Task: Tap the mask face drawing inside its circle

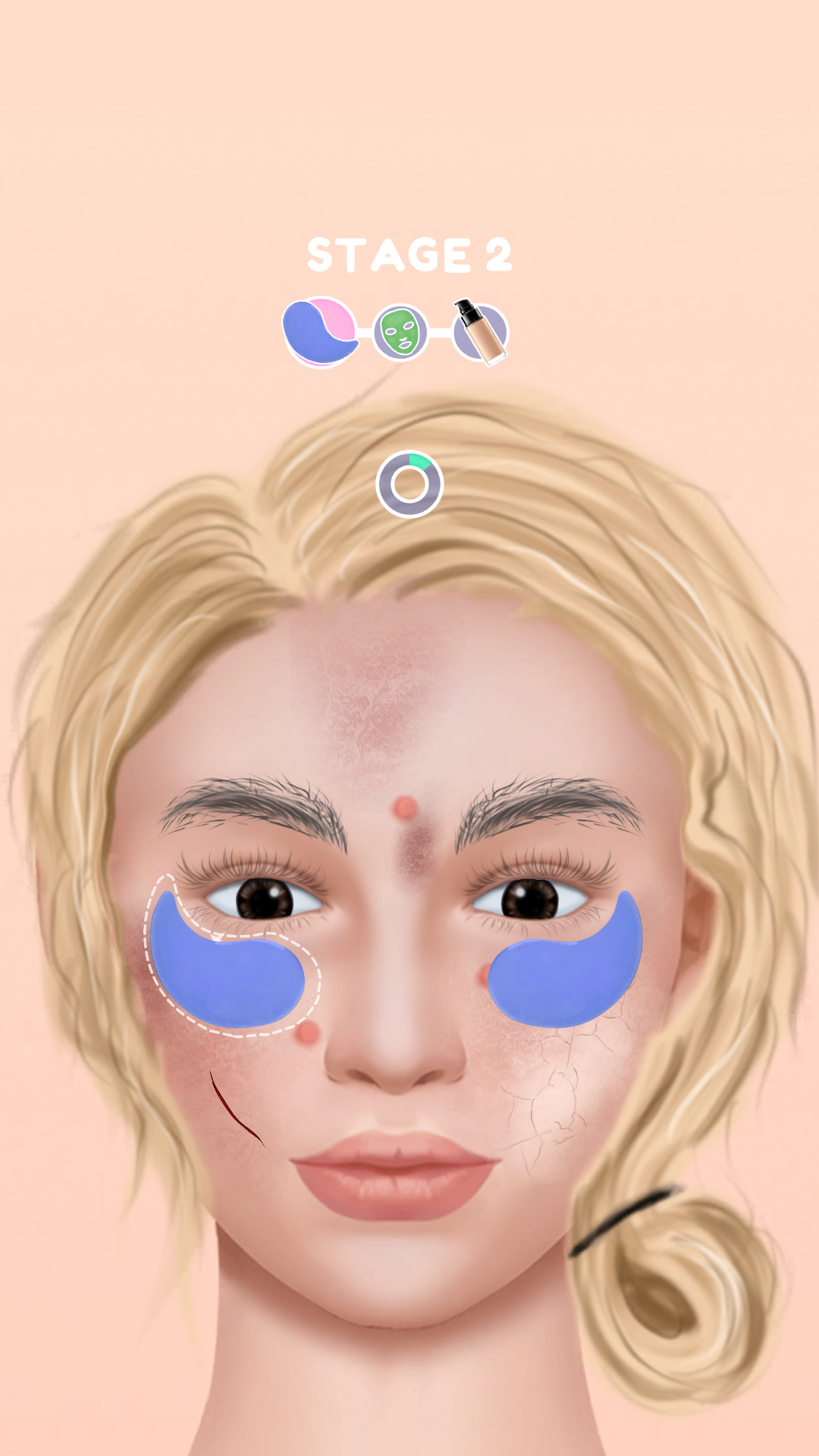Action: [400, 331]
